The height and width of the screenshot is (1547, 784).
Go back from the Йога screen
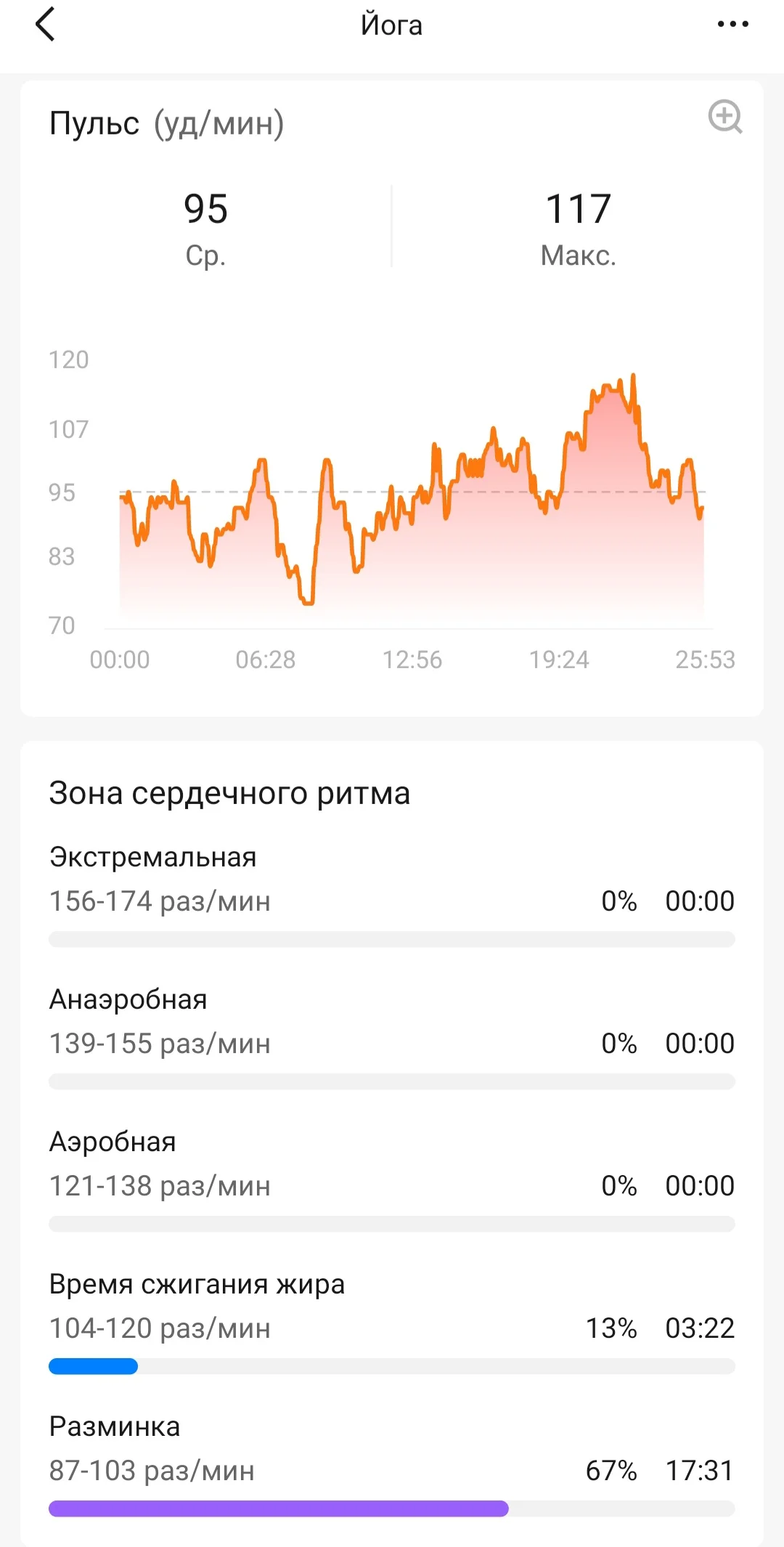pyautogui.click(x=45, y=25)
